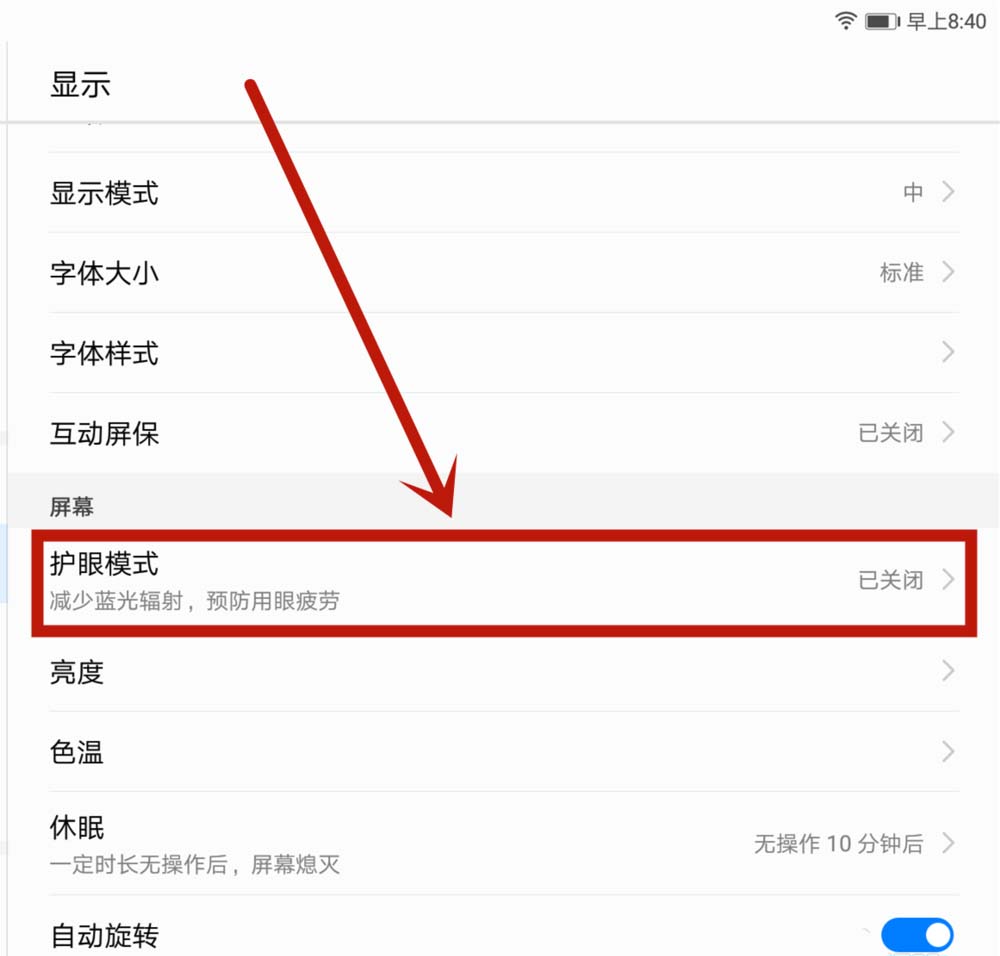Open 字体样式 font style row
1000x956 pixels.
coord(500,353)
